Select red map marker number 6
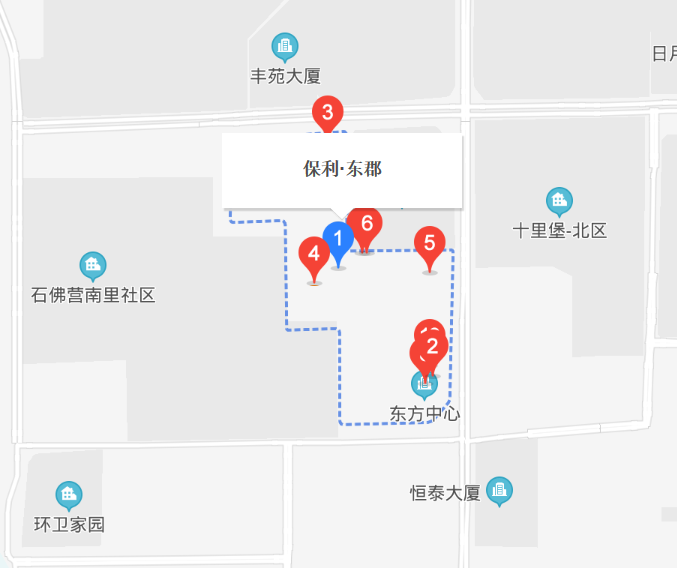Image resolution: width=677 pixels, height=568 pixels. click(366, 224)
